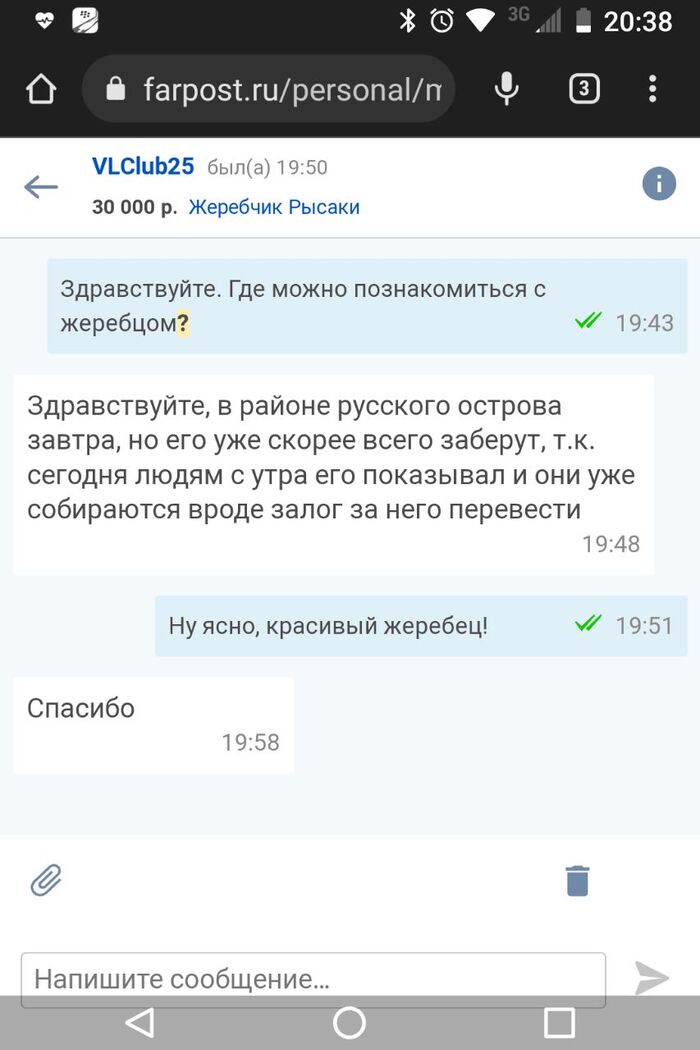Viewport: 700px width, 1050px height.
Task: Open the browser overflow menu
Action: [652, 90]
